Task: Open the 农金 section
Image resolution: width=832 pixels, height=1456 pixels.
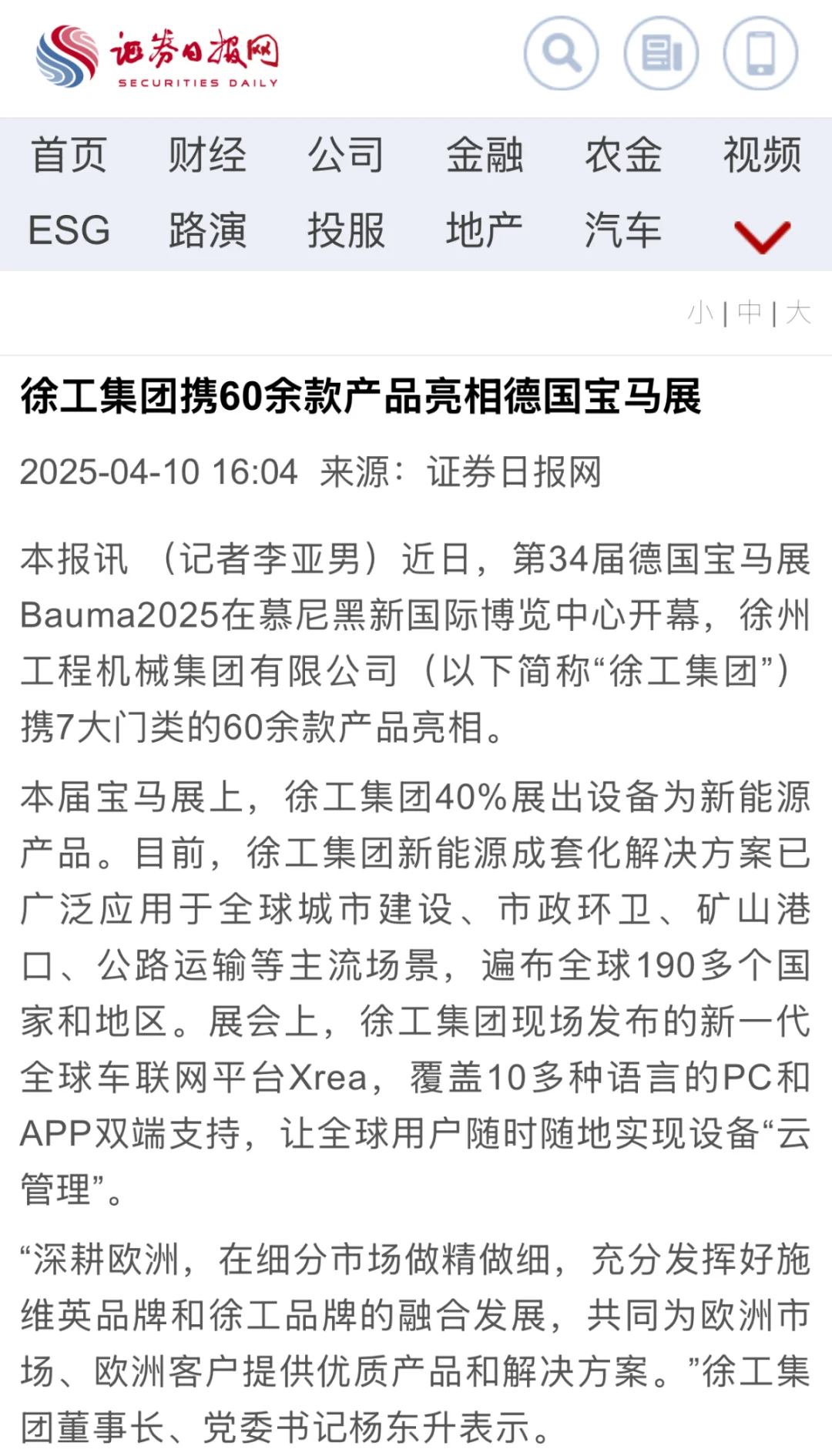Action: tap(623, 155)
